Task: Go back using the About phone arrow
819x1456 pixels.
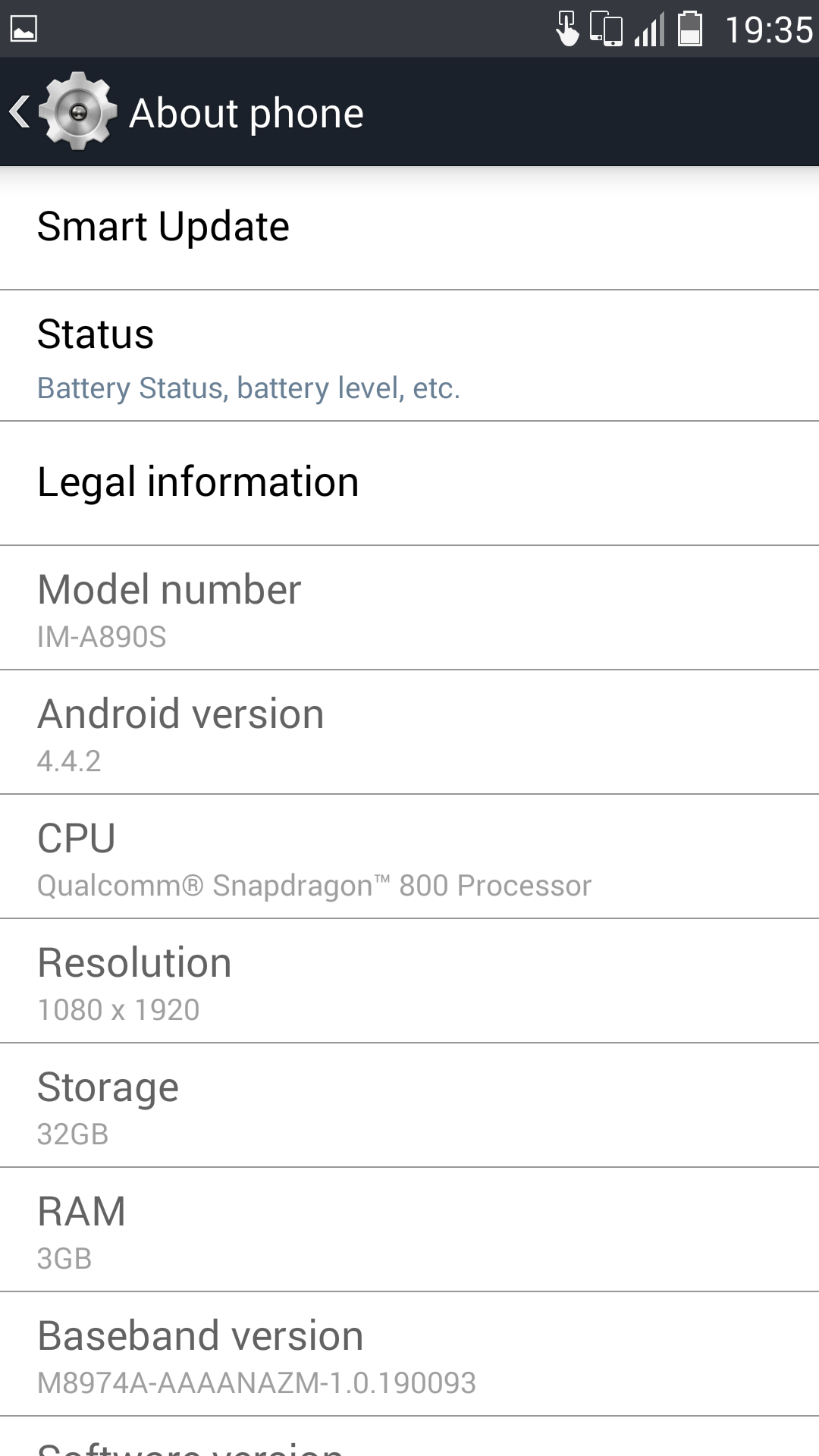Action: [x=20, y=112]
